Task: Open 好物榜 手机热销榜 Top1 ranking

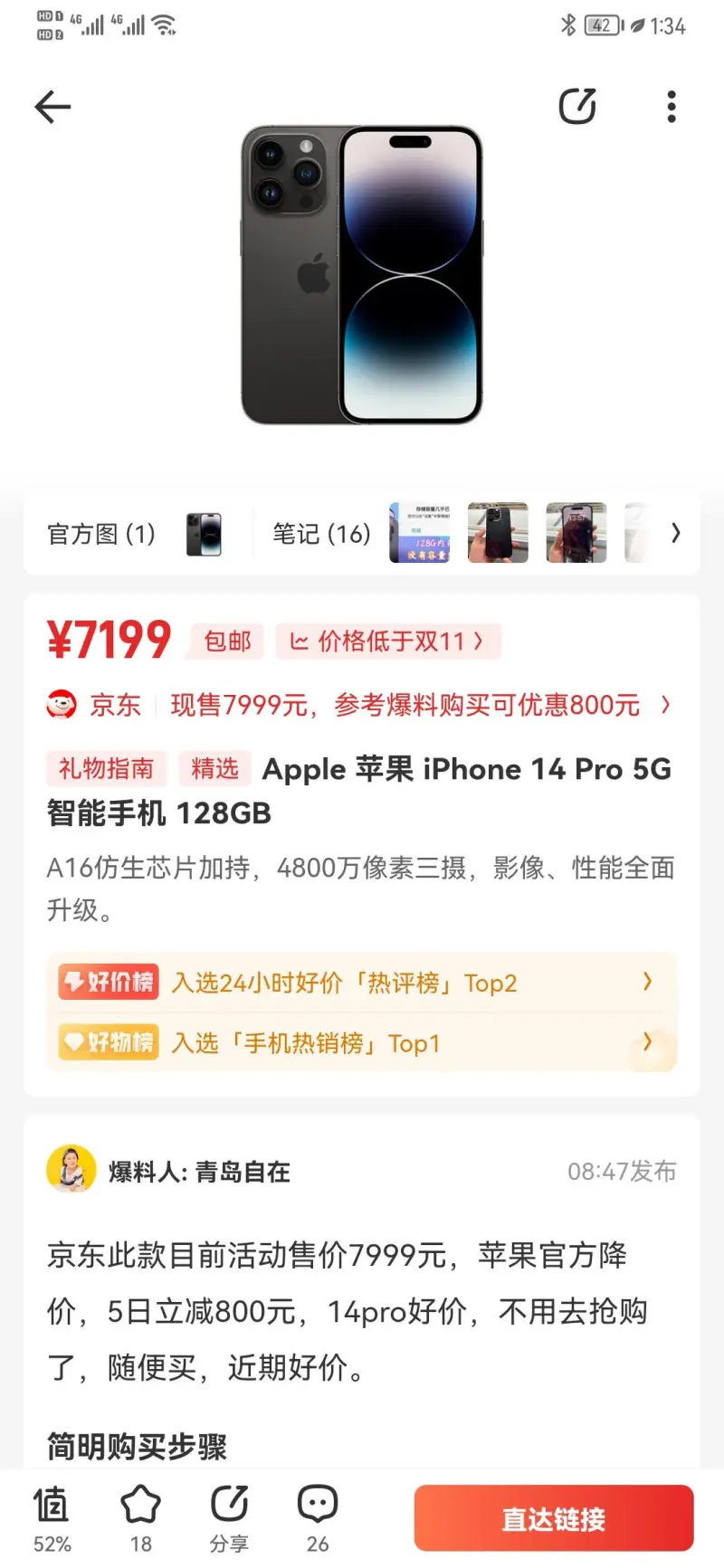Action: pos(362,1043)
